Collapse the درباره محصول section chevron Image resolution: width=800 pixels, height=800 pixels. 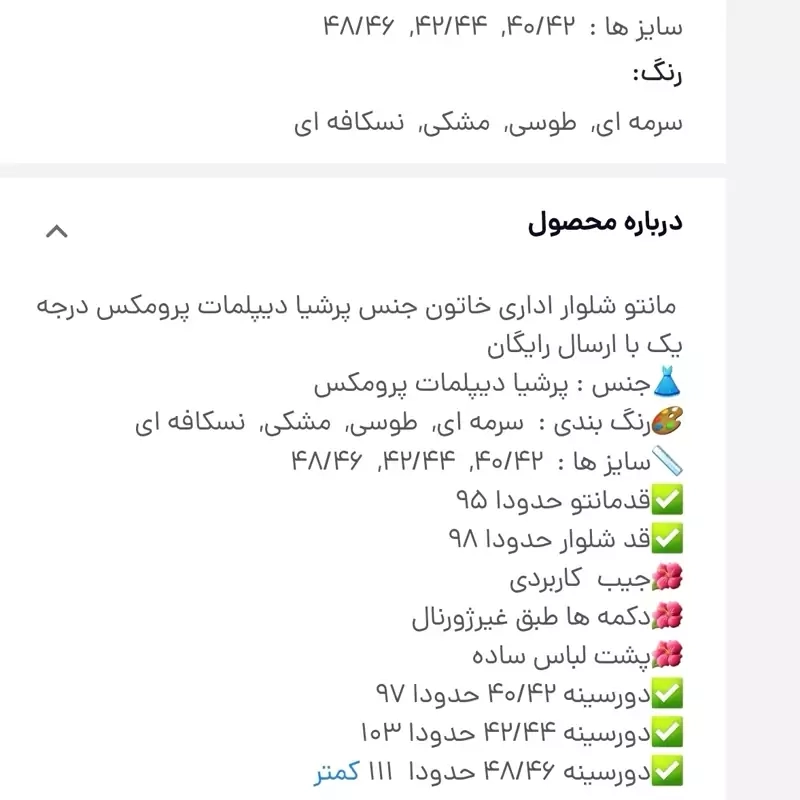click(x=57, y=231)
